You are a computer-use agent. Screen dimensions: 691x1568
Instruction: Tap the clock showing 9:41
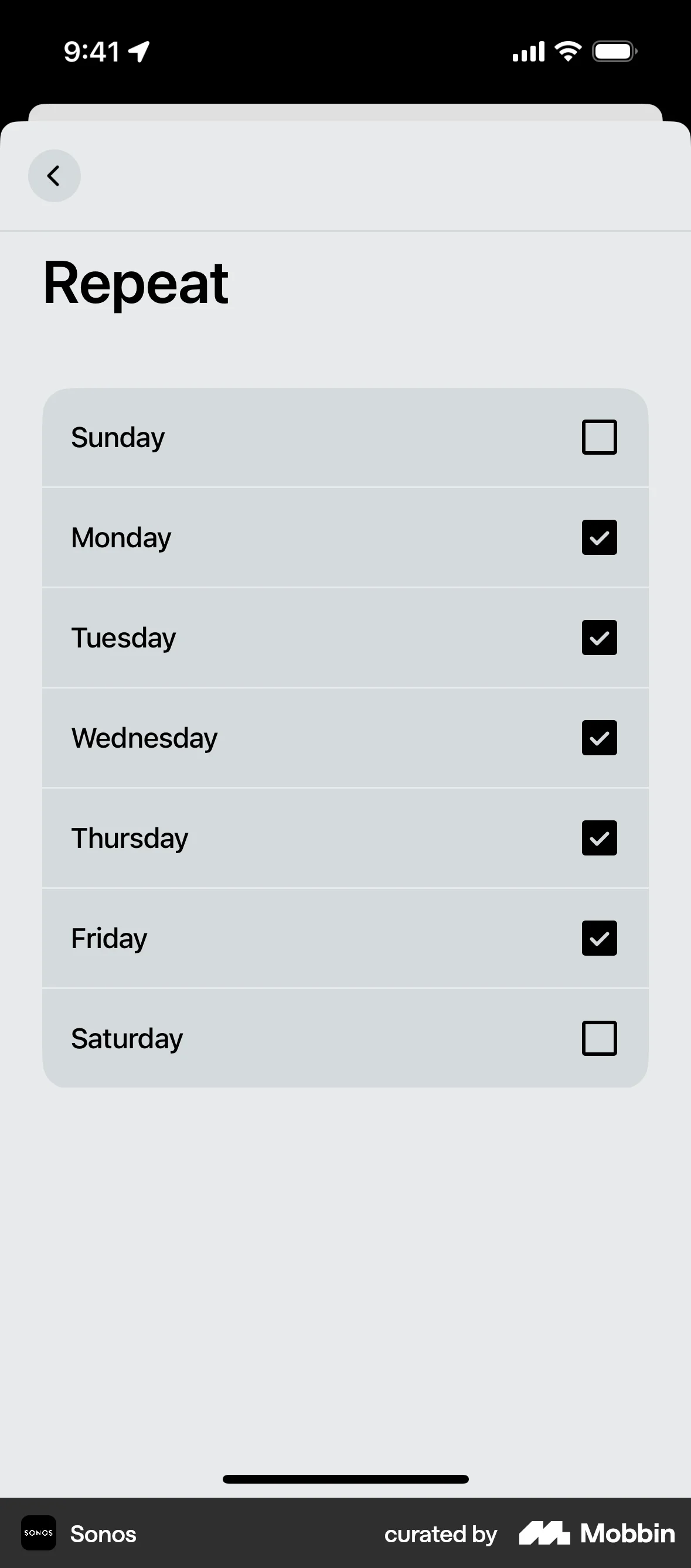pyautogui.click(x=93, y=51)
